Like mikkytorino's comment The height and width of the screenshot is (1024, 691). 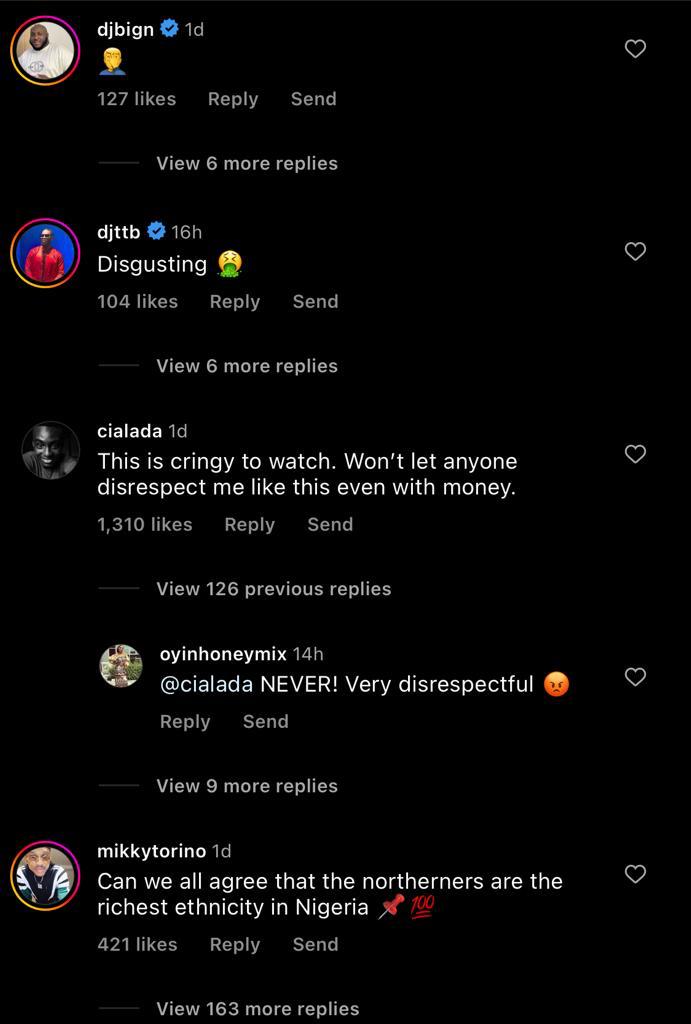635,874
